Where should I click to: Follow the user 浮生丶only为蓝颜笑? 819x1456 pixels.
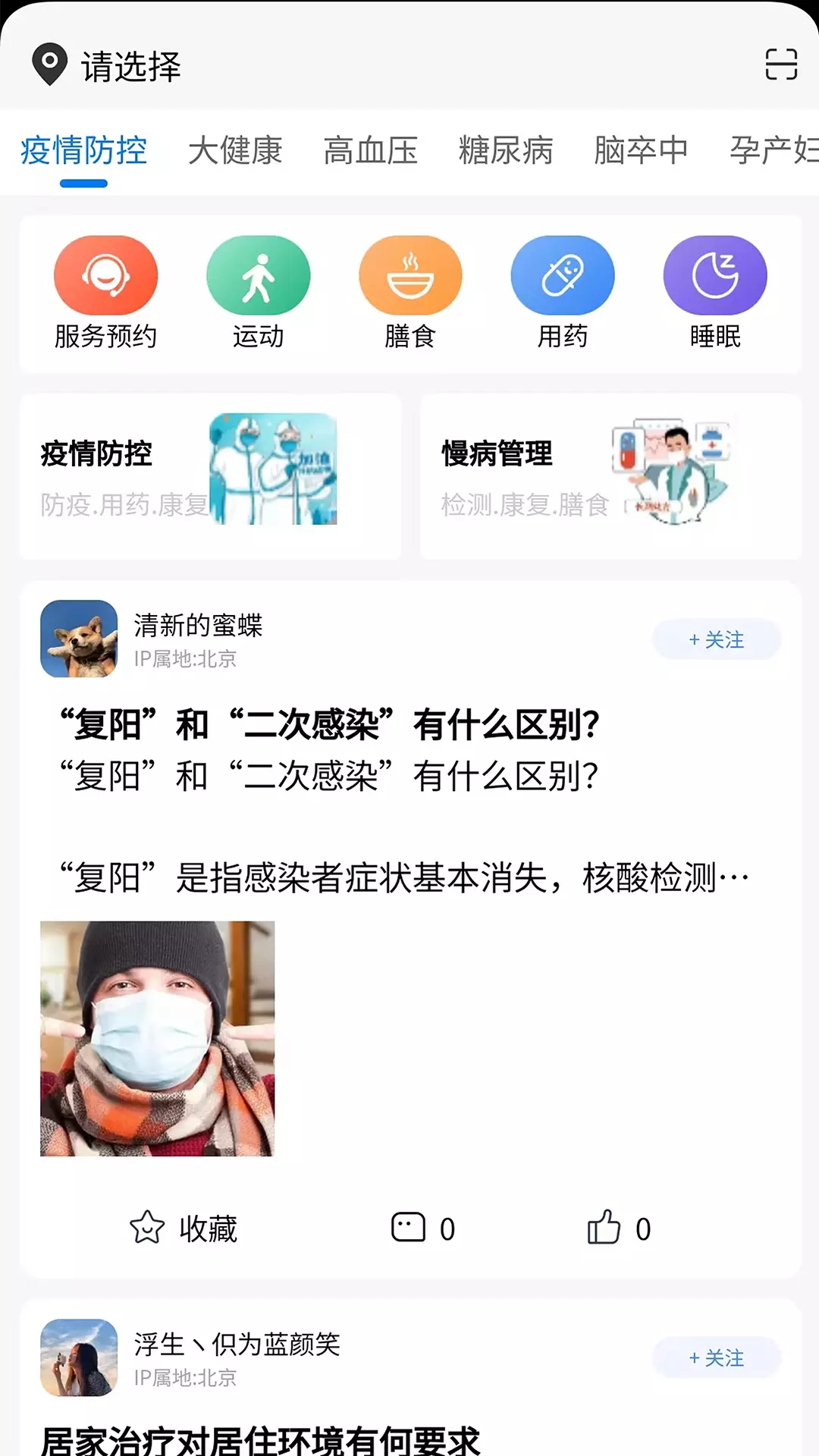click(717, 1357)
